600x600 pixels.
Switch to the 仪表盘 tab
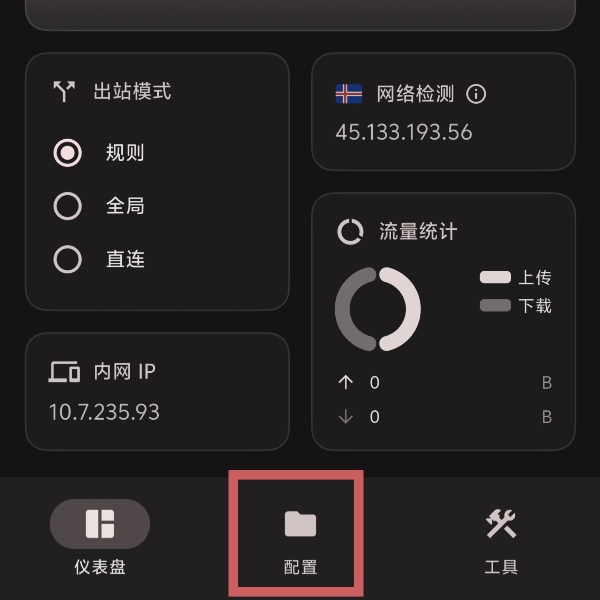[x=100, y=540]
